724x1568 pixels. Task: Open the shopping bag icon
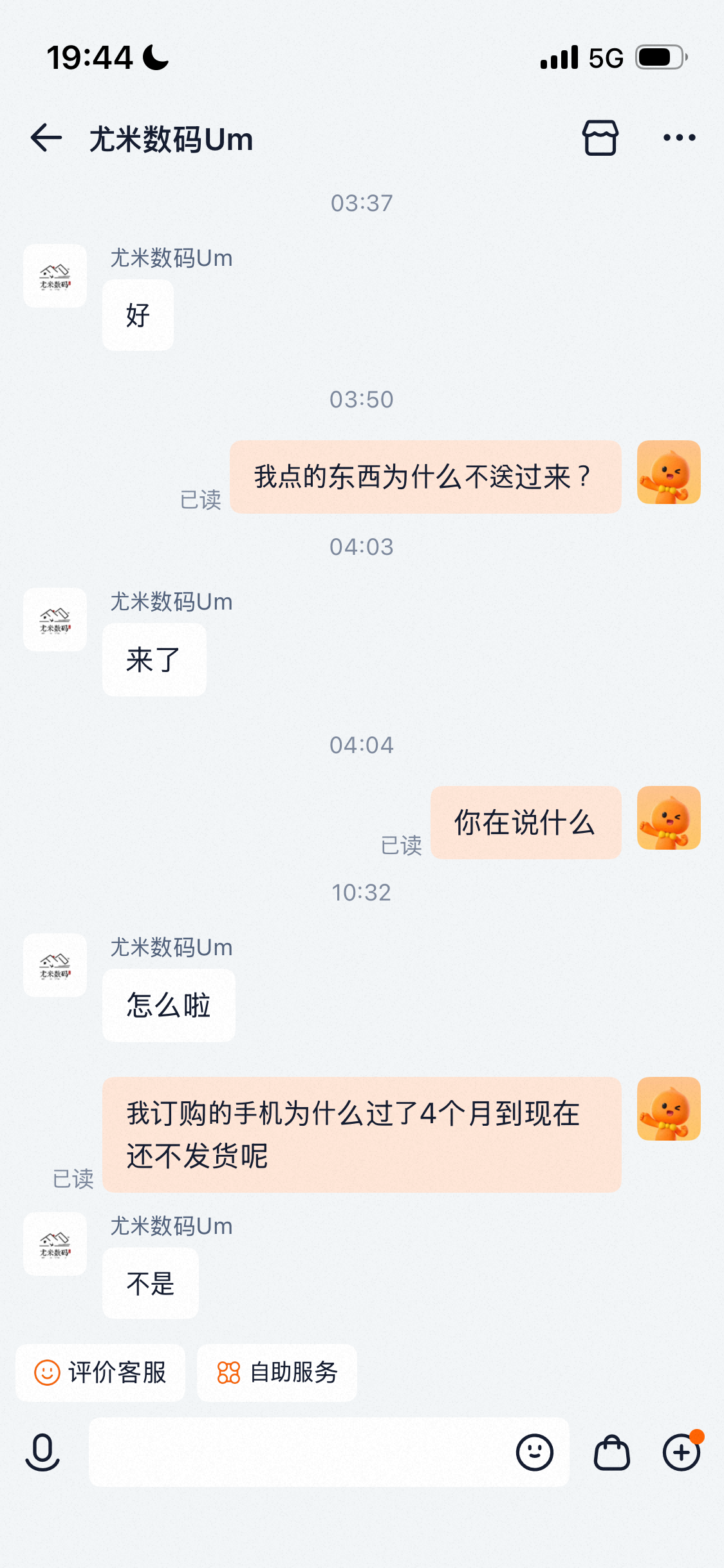pyautogui.click(x=611, y=1453)
